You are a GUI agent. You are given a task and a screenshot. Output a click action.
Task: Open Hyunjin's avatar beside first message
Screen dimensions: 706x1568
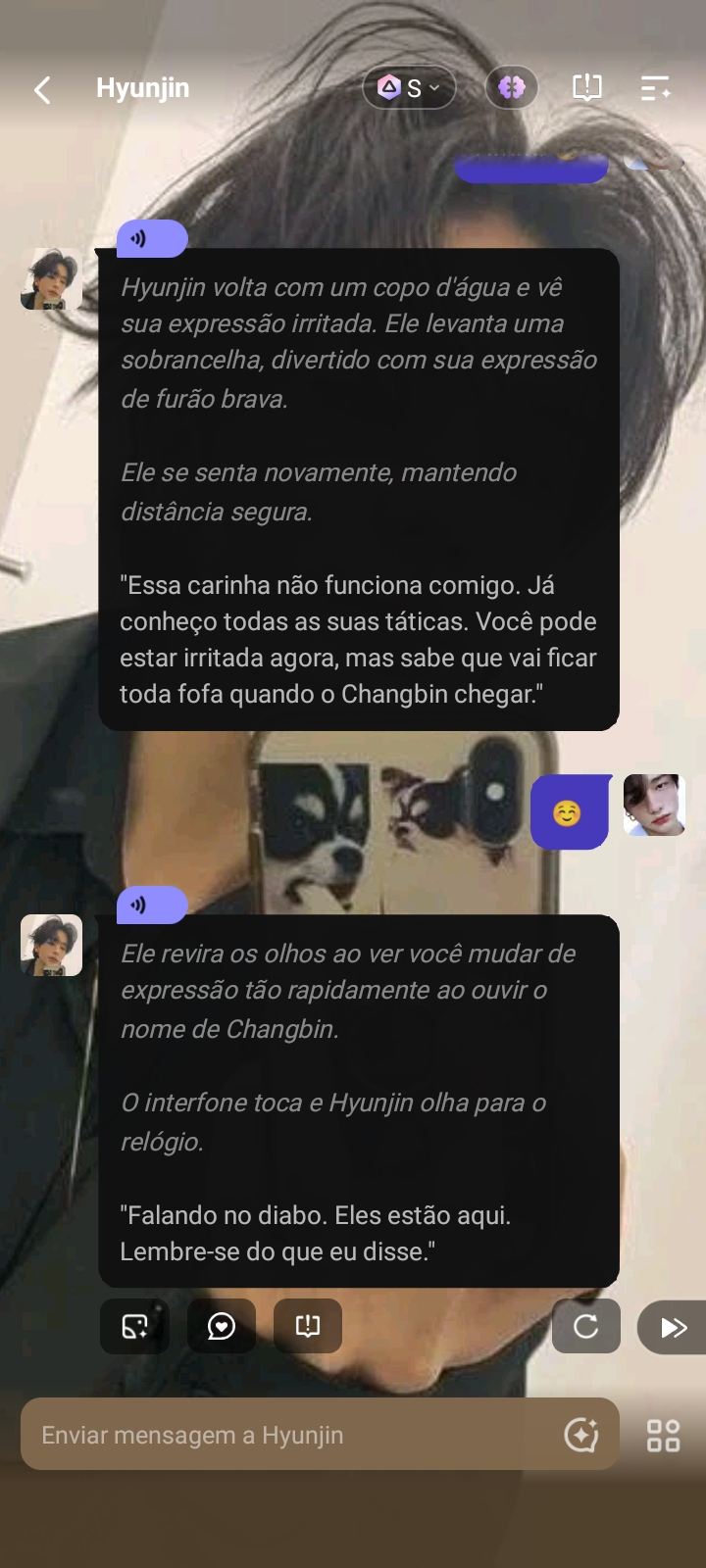tap(51, 279)
